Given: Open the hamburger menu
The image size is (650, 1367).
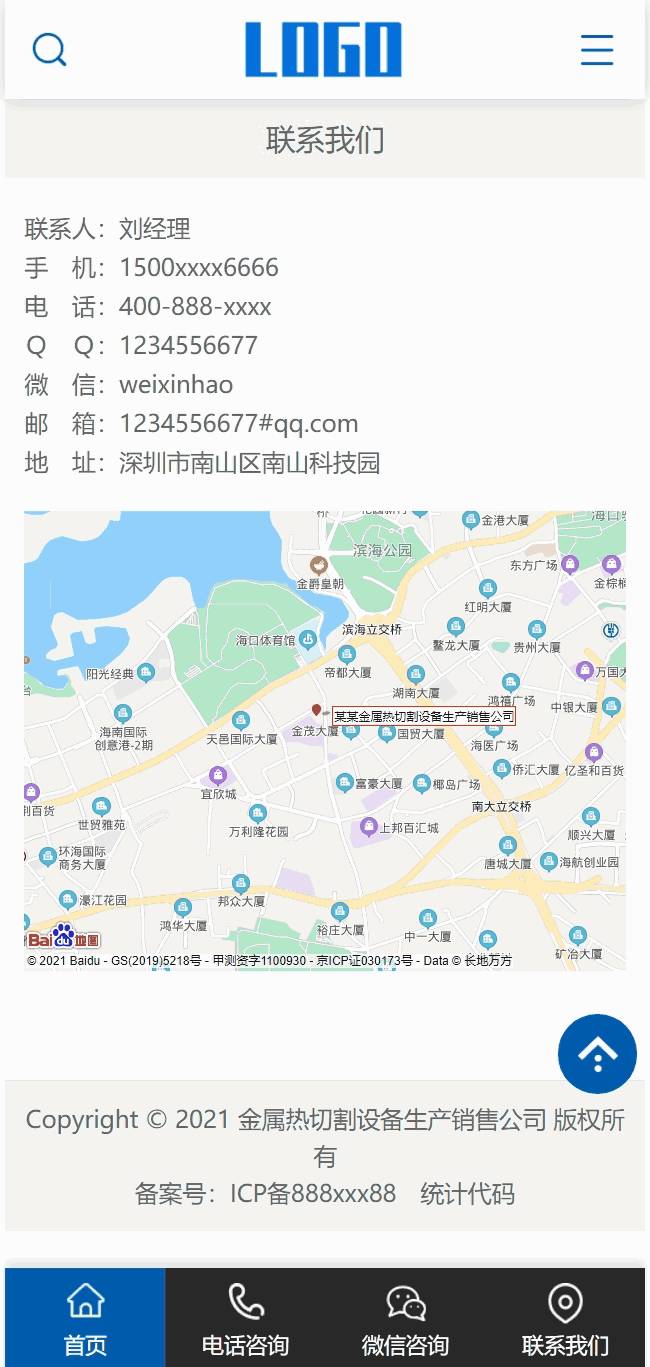Looking at the screenshot, I should pos(597,49).
